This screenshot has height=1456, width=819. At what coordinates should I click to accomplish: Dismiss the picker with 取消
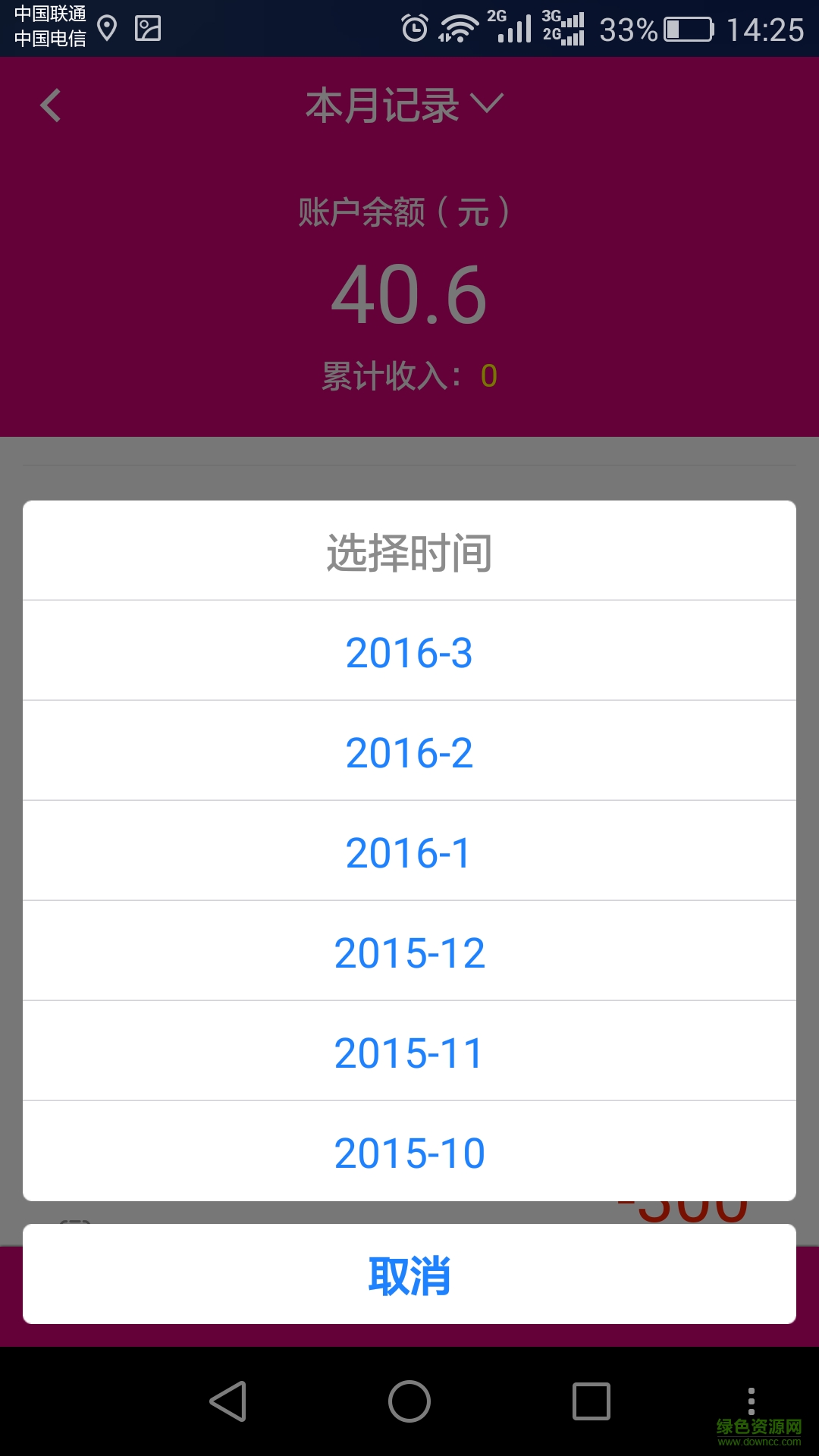click(x=409, y=1276)
